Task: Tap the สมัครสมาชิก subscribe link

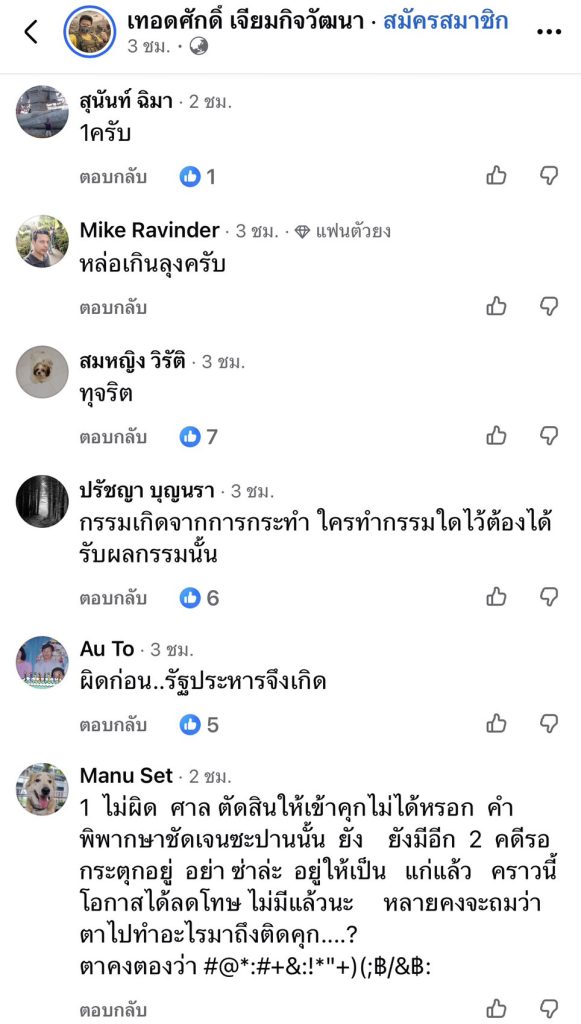Action: tap(445, 22)
